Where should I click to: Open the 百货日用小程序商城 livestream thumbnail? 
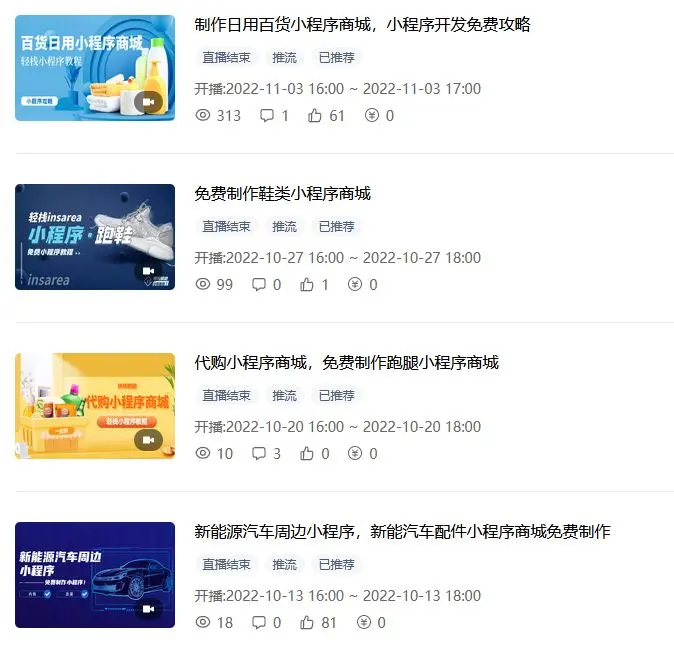click(x=94, y=68)
